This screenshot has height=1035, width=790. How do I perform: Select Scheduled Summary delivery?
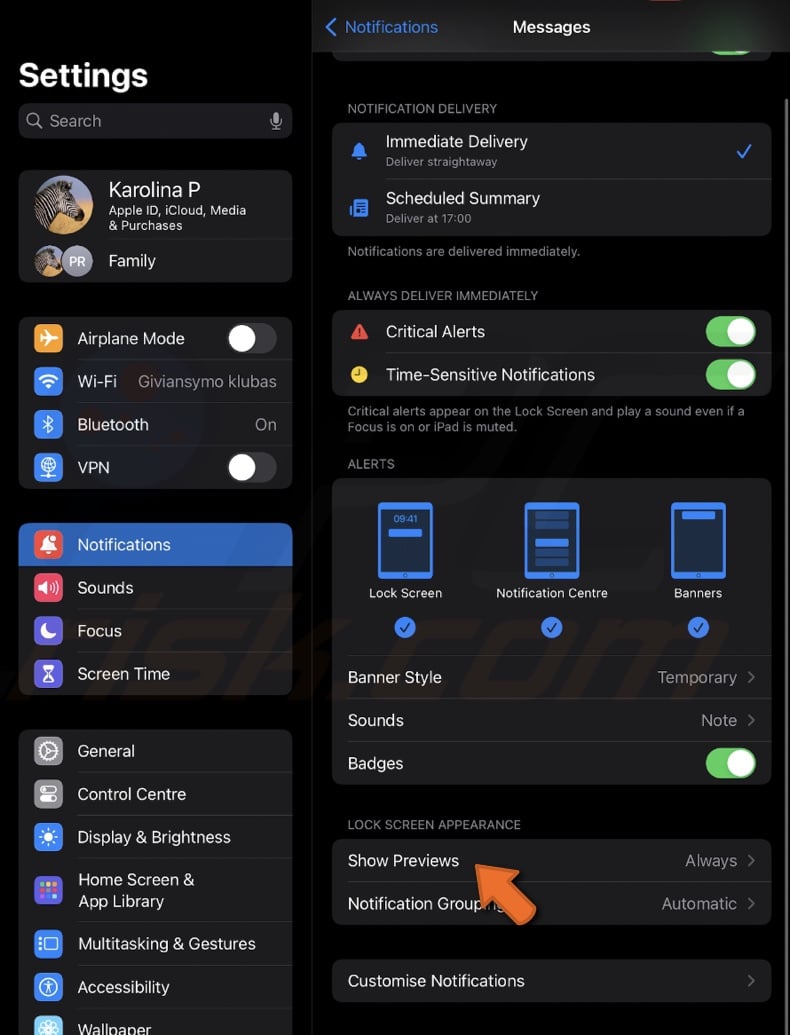pos(550,207)
